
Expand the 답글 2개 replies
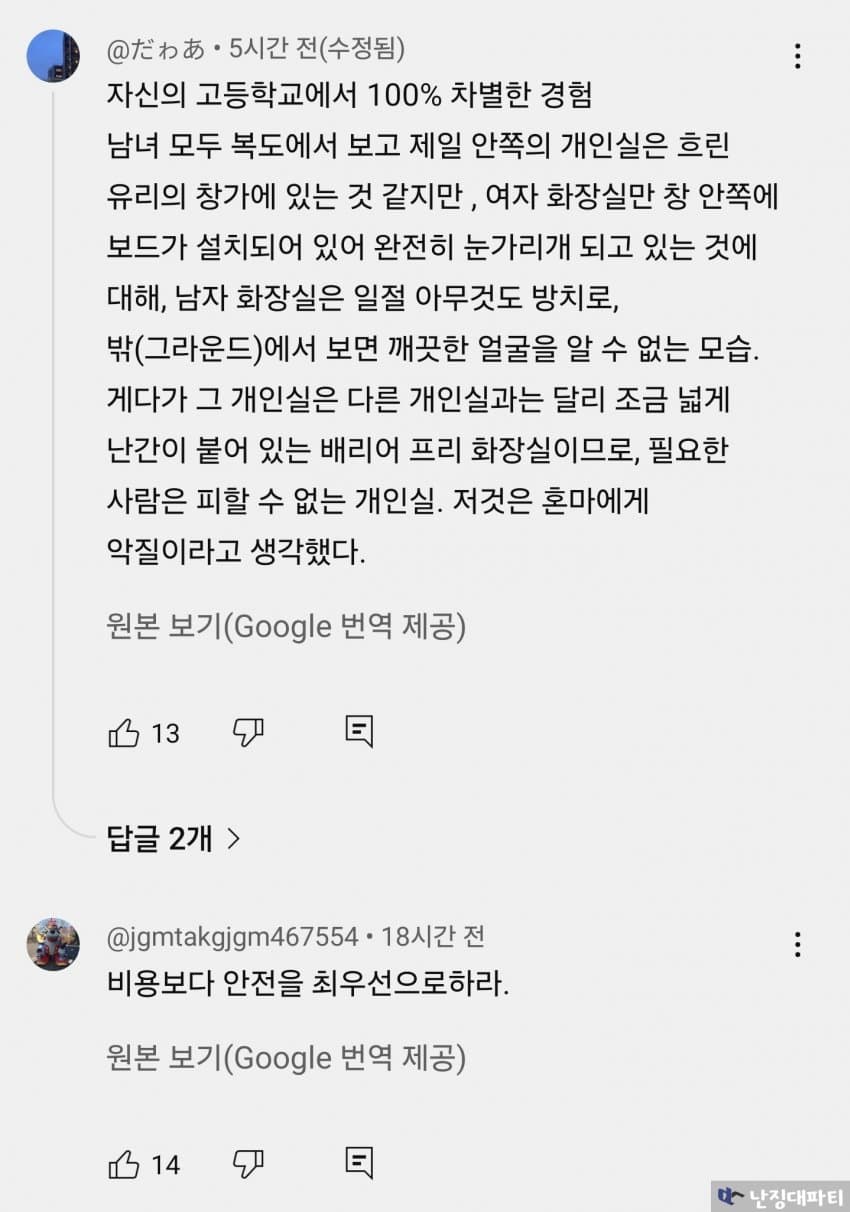[x=174, y=838]
